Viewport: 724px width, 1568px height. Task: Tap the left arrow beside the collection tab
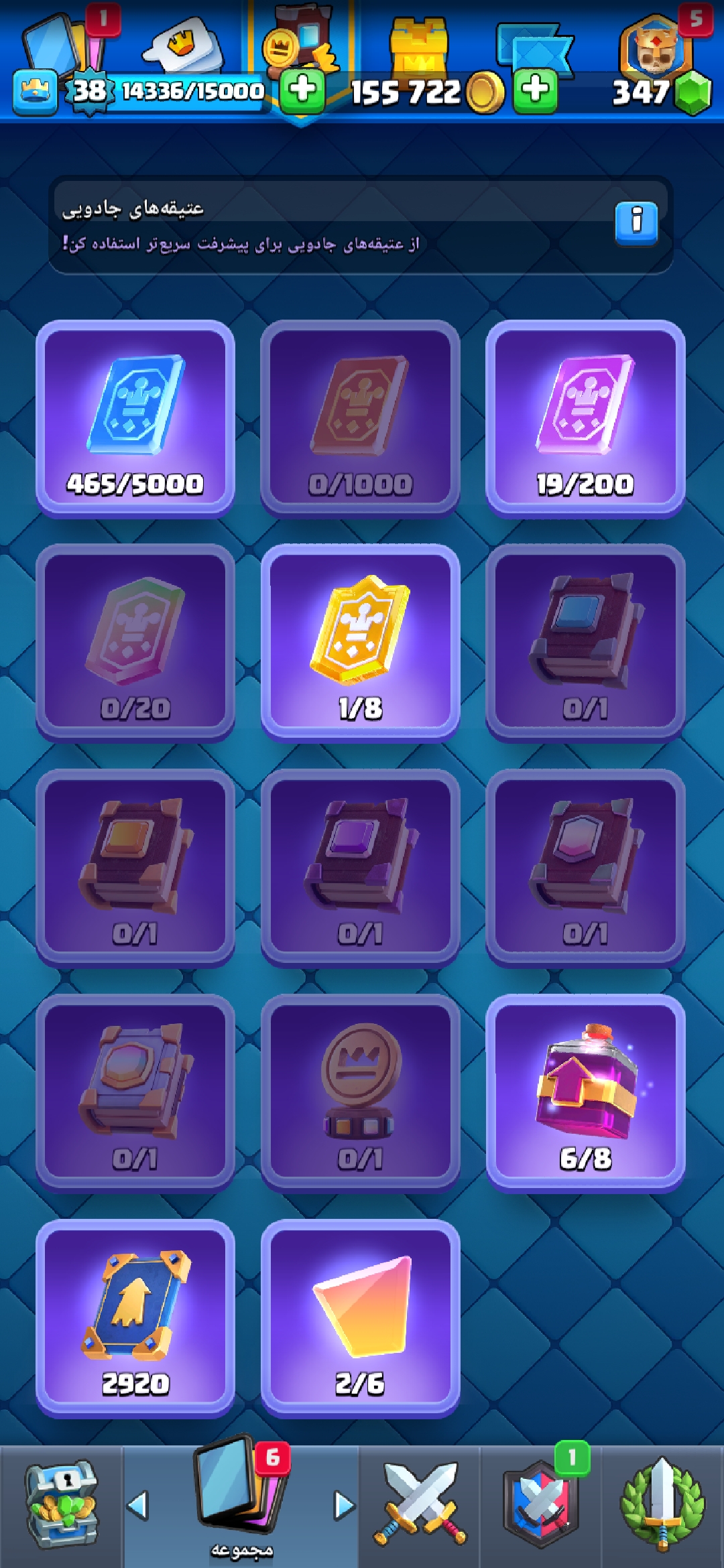tap(137, 1506)
